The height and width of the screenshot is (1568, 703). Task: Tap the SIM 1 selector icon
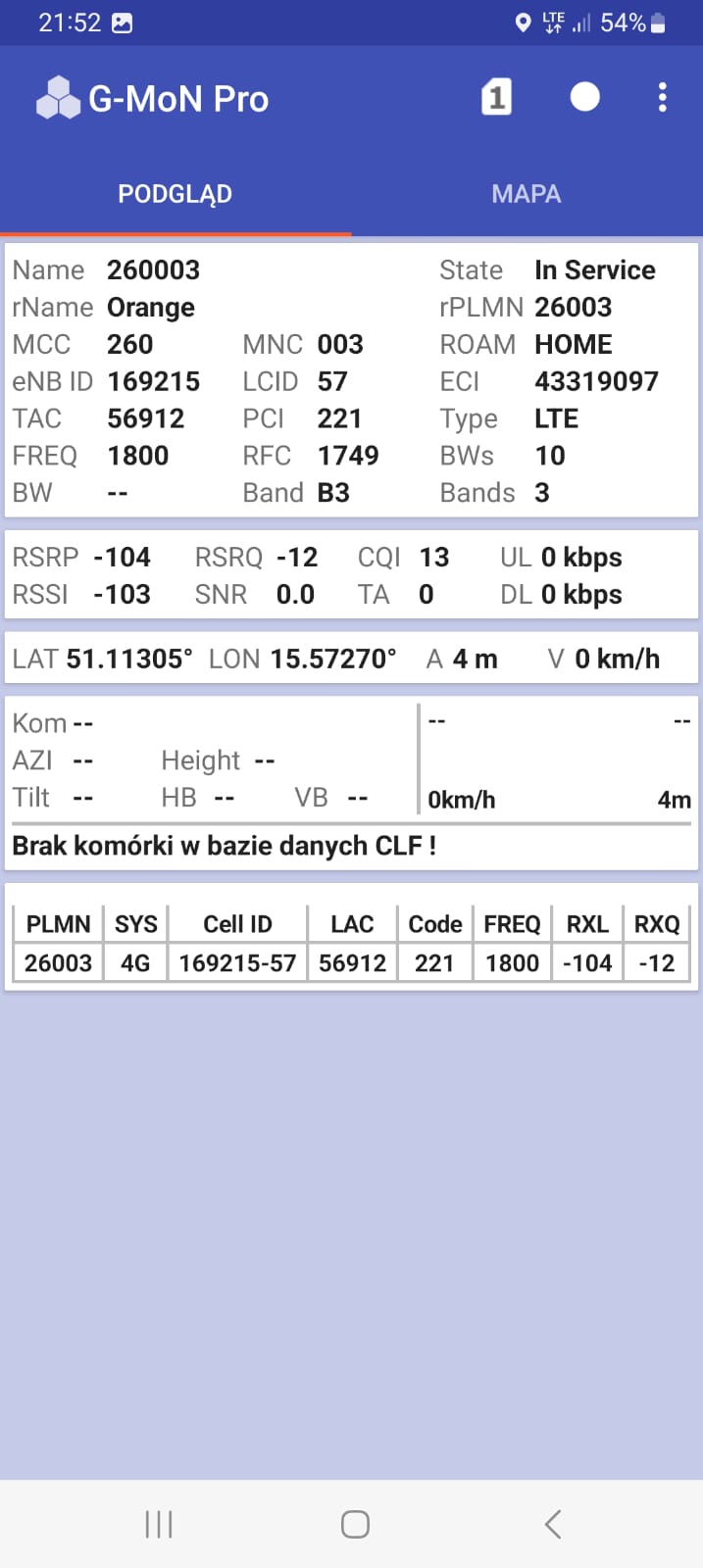coord(496,97)
